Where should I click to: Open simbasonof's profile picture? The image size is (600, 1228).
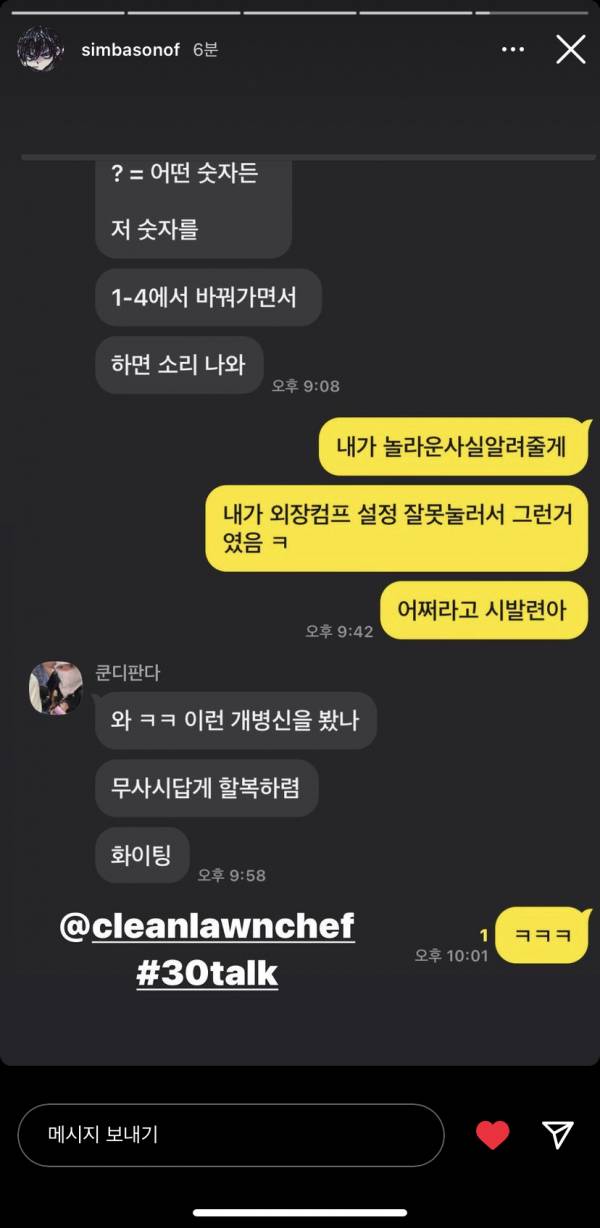click(x=41, y=49)
